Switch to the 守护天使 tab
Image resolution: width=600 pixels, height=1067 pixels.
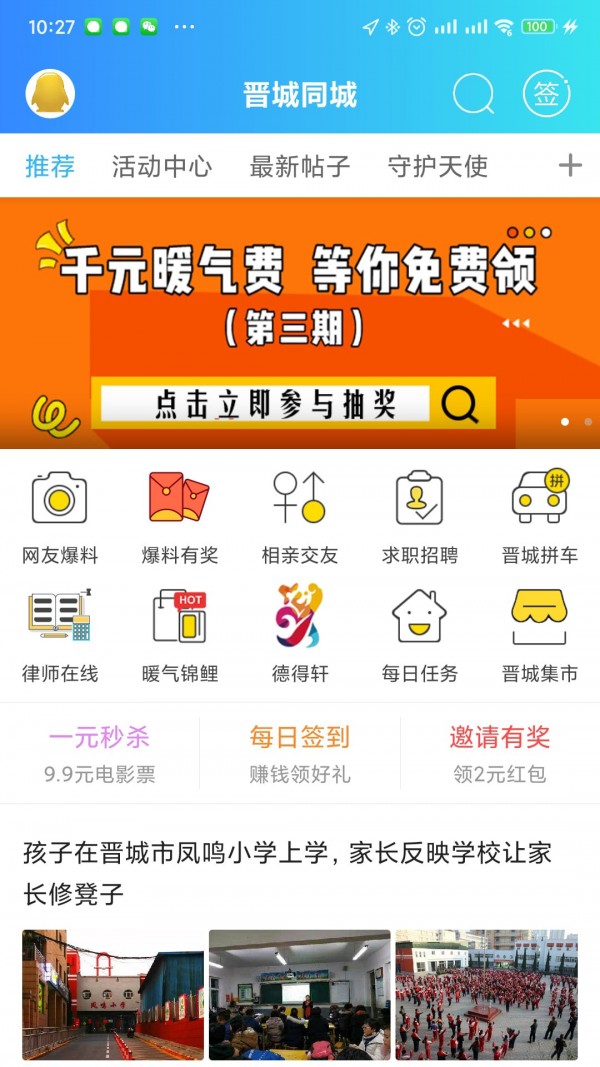pos(438,166)
